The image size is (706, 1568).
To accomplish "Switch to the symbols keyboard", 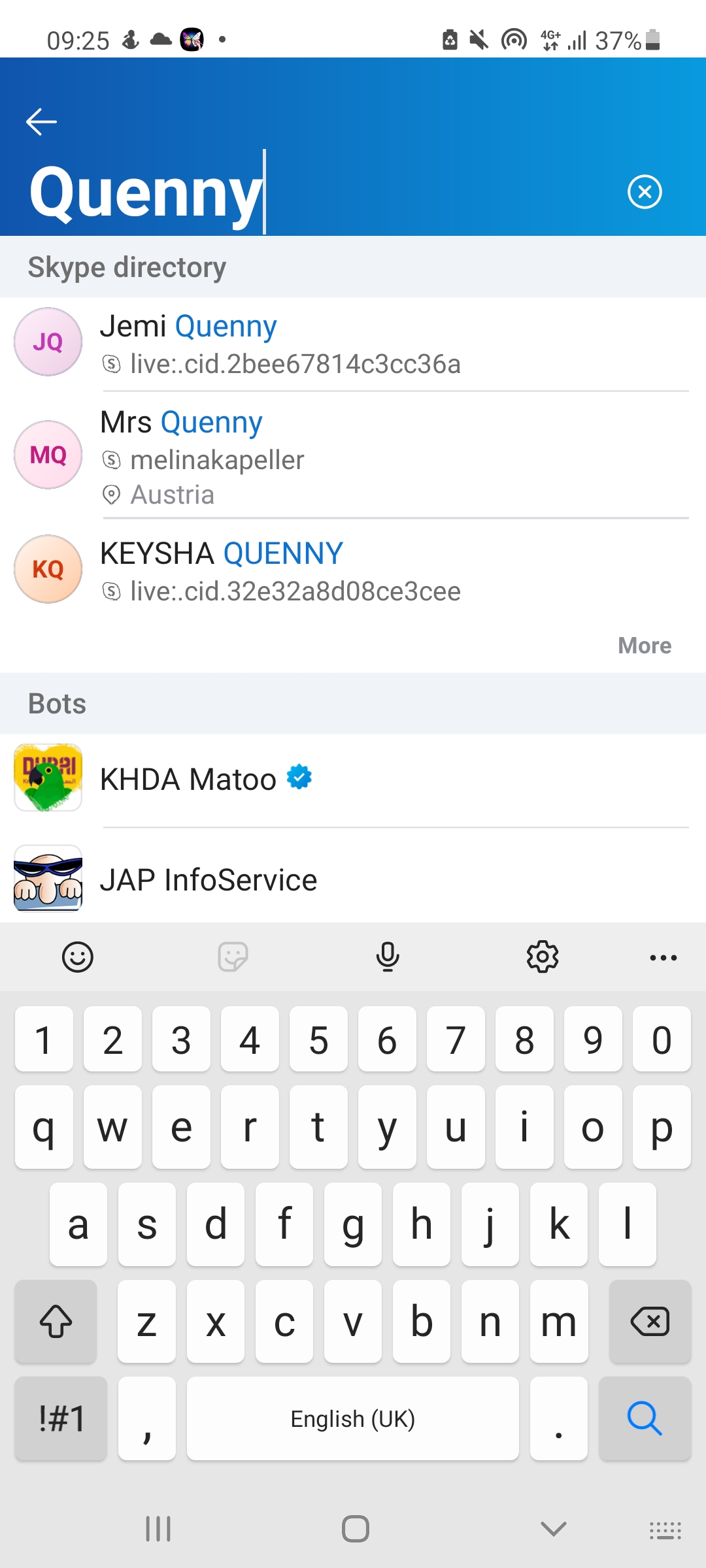I will [x=61, y=1418].
